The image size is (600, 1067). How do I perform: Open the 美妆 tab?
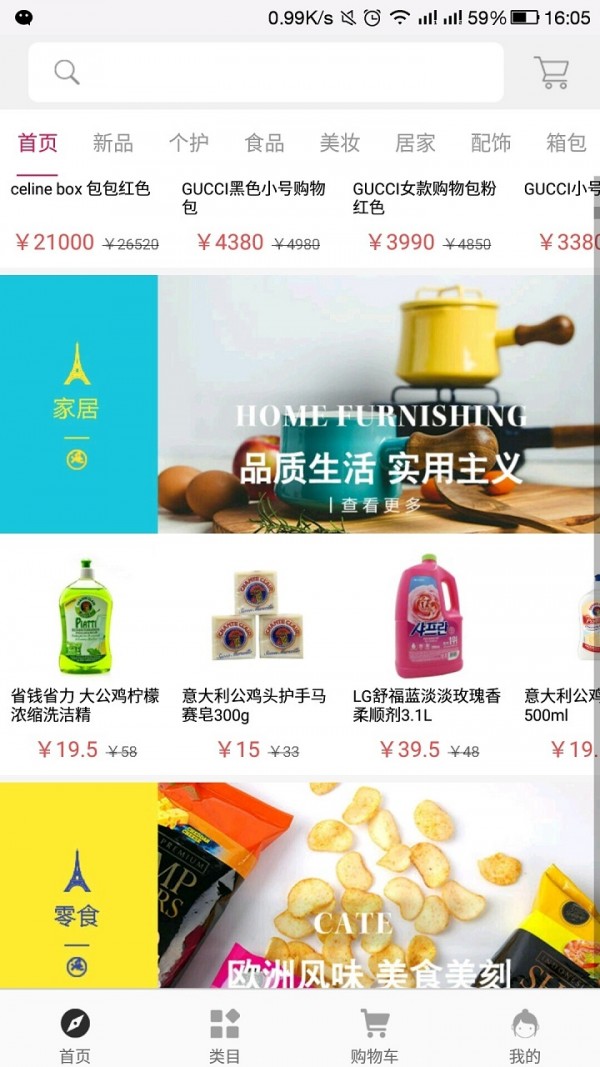[x=339, y=143]
